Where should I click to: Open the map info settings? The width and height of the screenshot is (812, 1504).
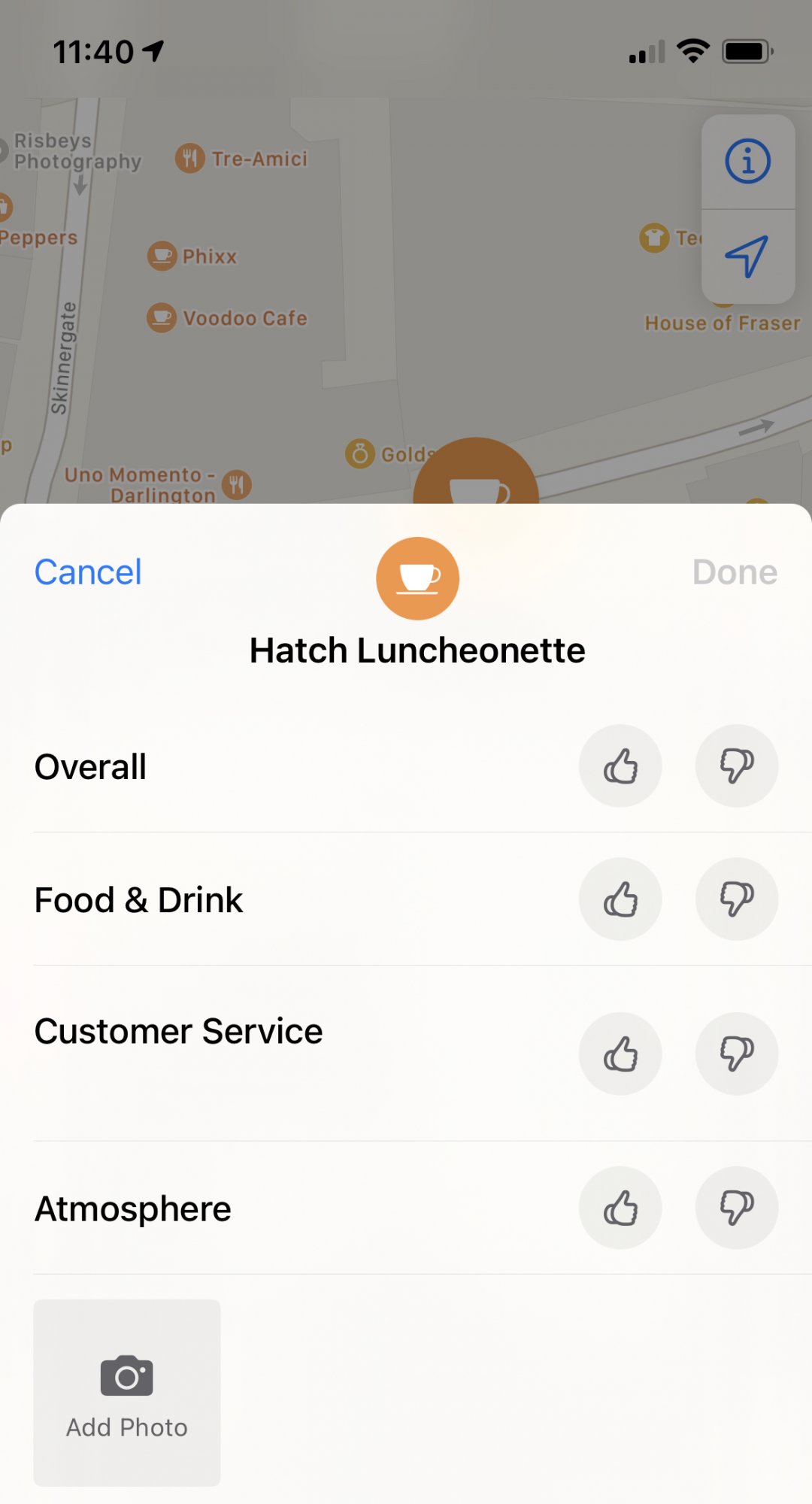coord(747,161)
